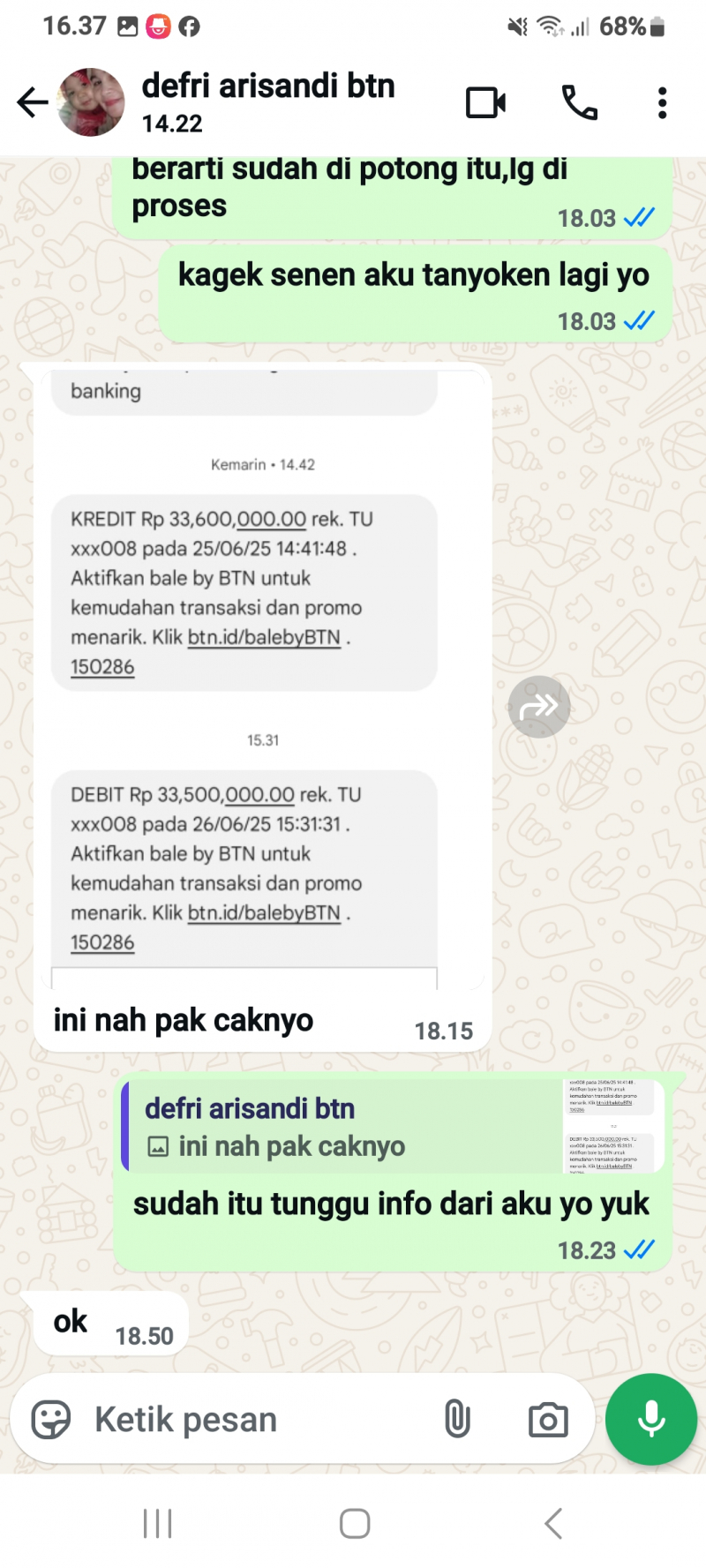Open the emoji and sticker picker
Image resolution: width=706 pixels, height=1568 pixels.
coord(51,1420)
